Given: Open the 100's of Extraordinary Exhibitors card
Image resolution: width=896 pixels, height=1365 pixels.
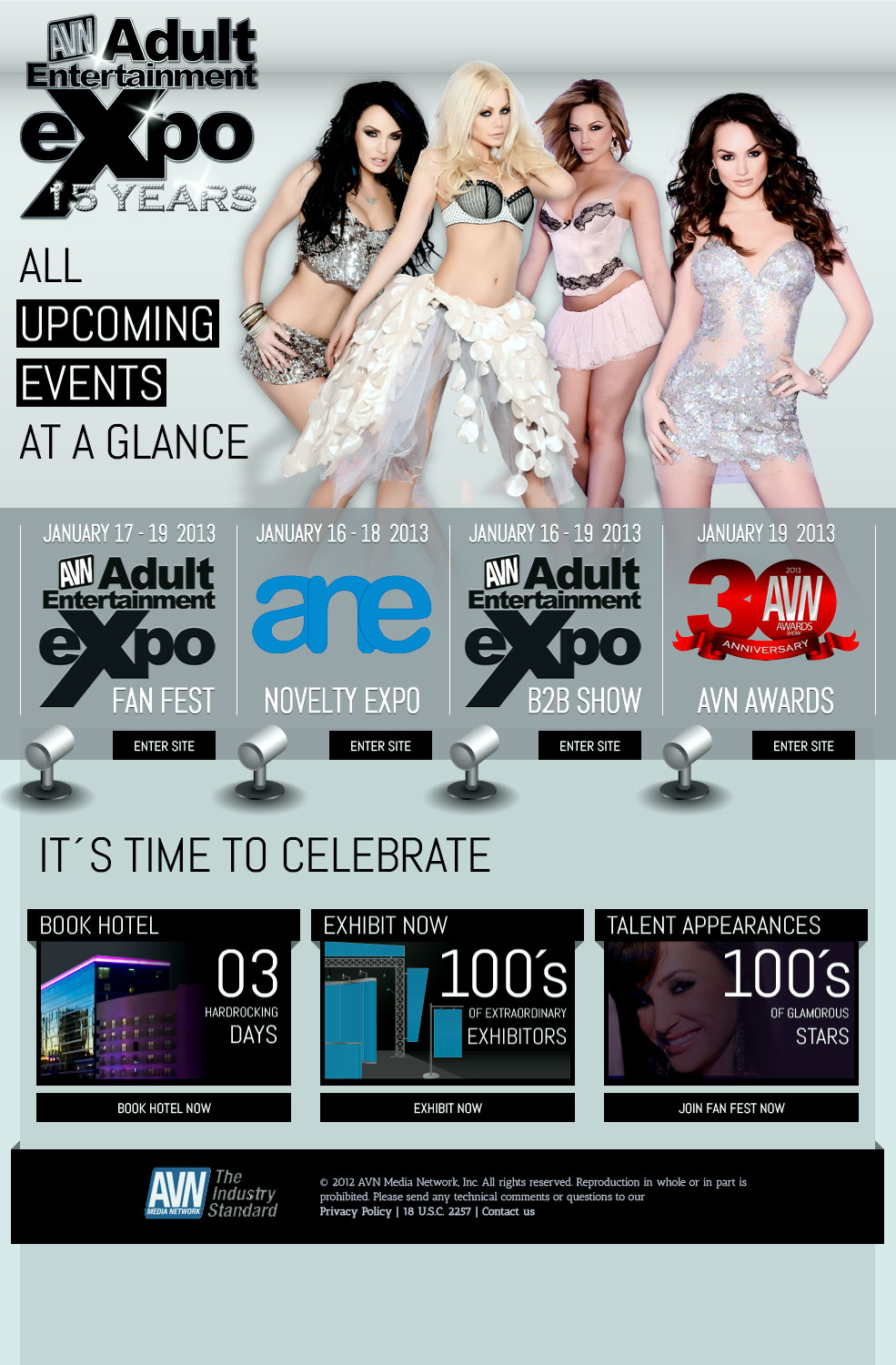Looking at the screenshot, I should [448, 1010].
